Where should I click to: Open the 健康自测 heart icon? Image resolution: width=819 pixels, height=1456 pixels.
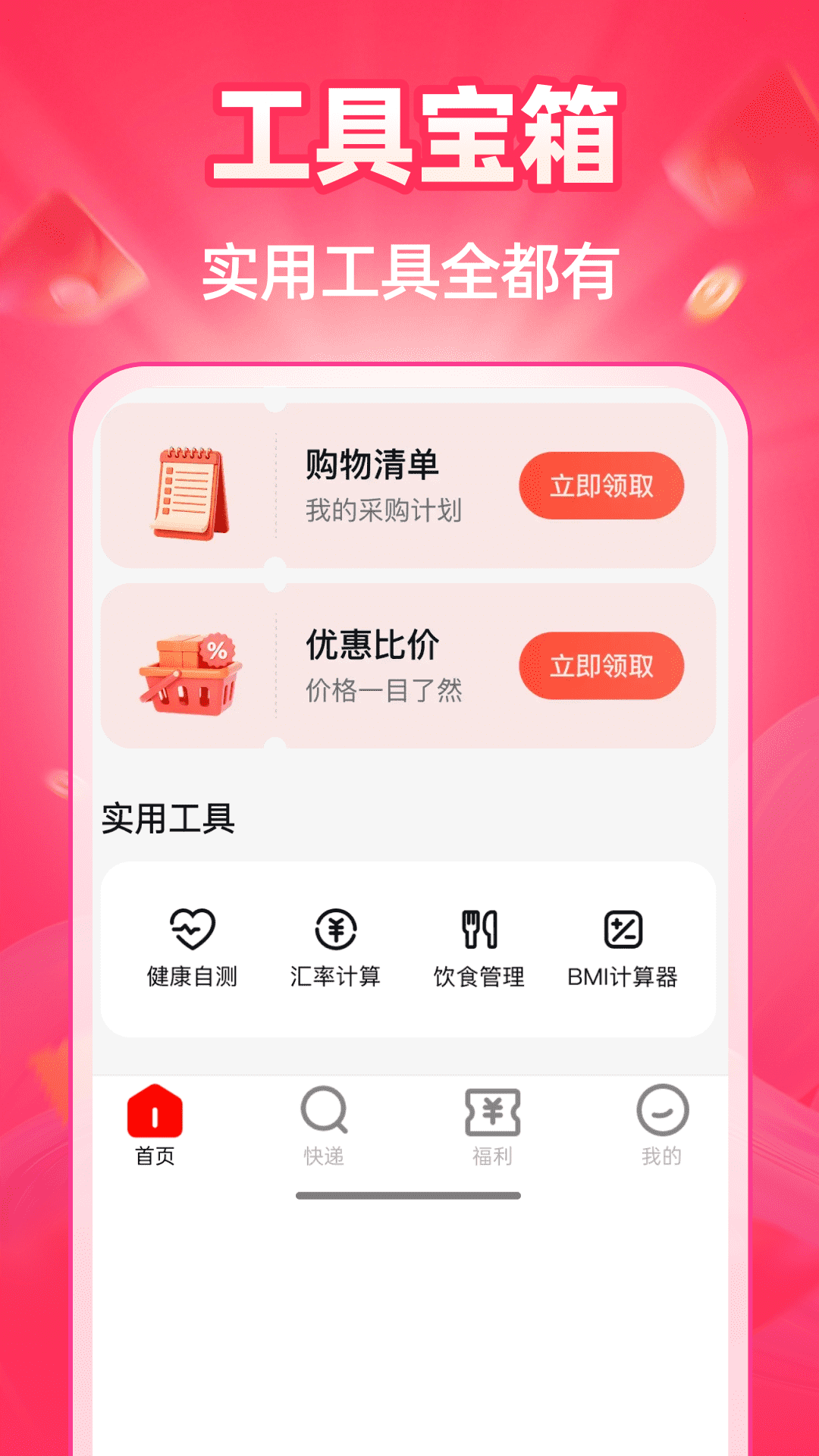click(x=192, y=927)
